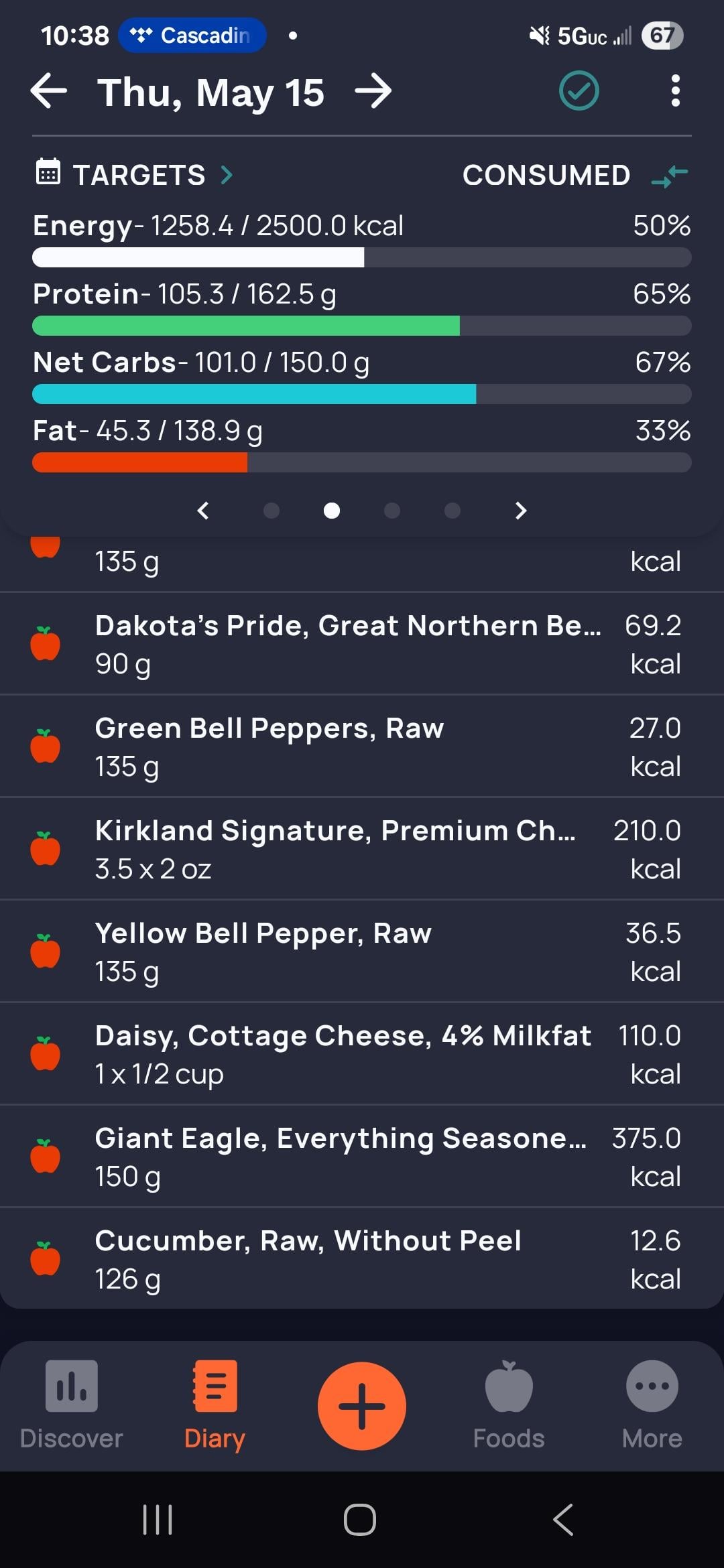
Task: Toggle the Consumed swap arrows
Action: [x=670, y=176]
